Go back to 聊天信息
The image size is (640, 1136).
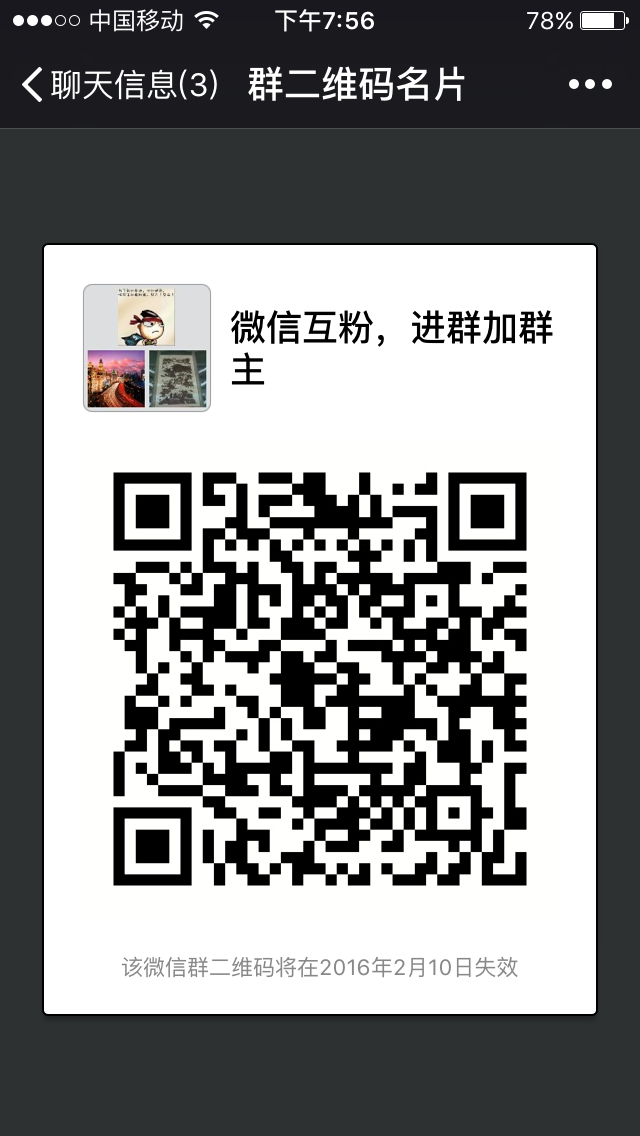[x=118, y=85]
